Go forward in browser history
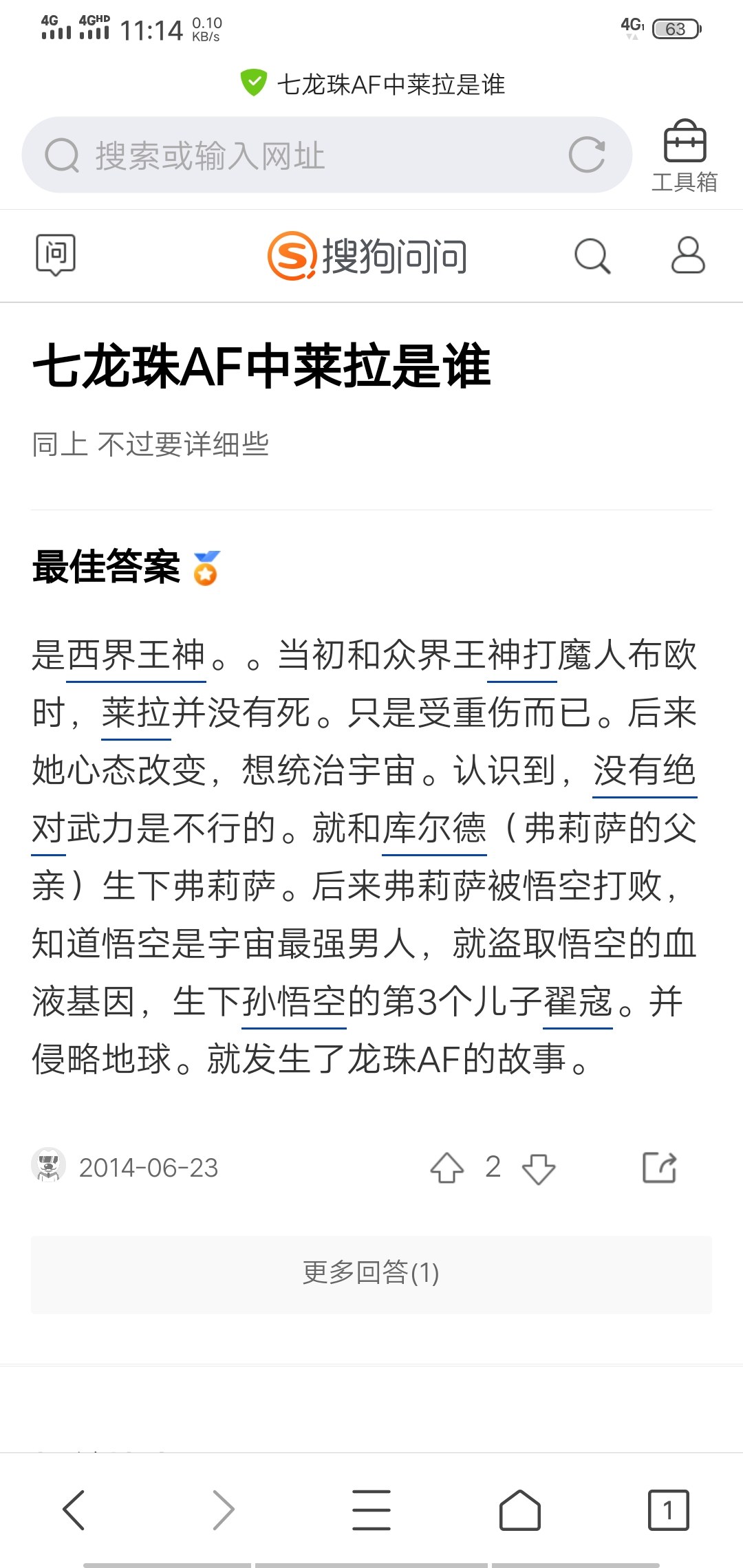 click(x=224, y=1510)
